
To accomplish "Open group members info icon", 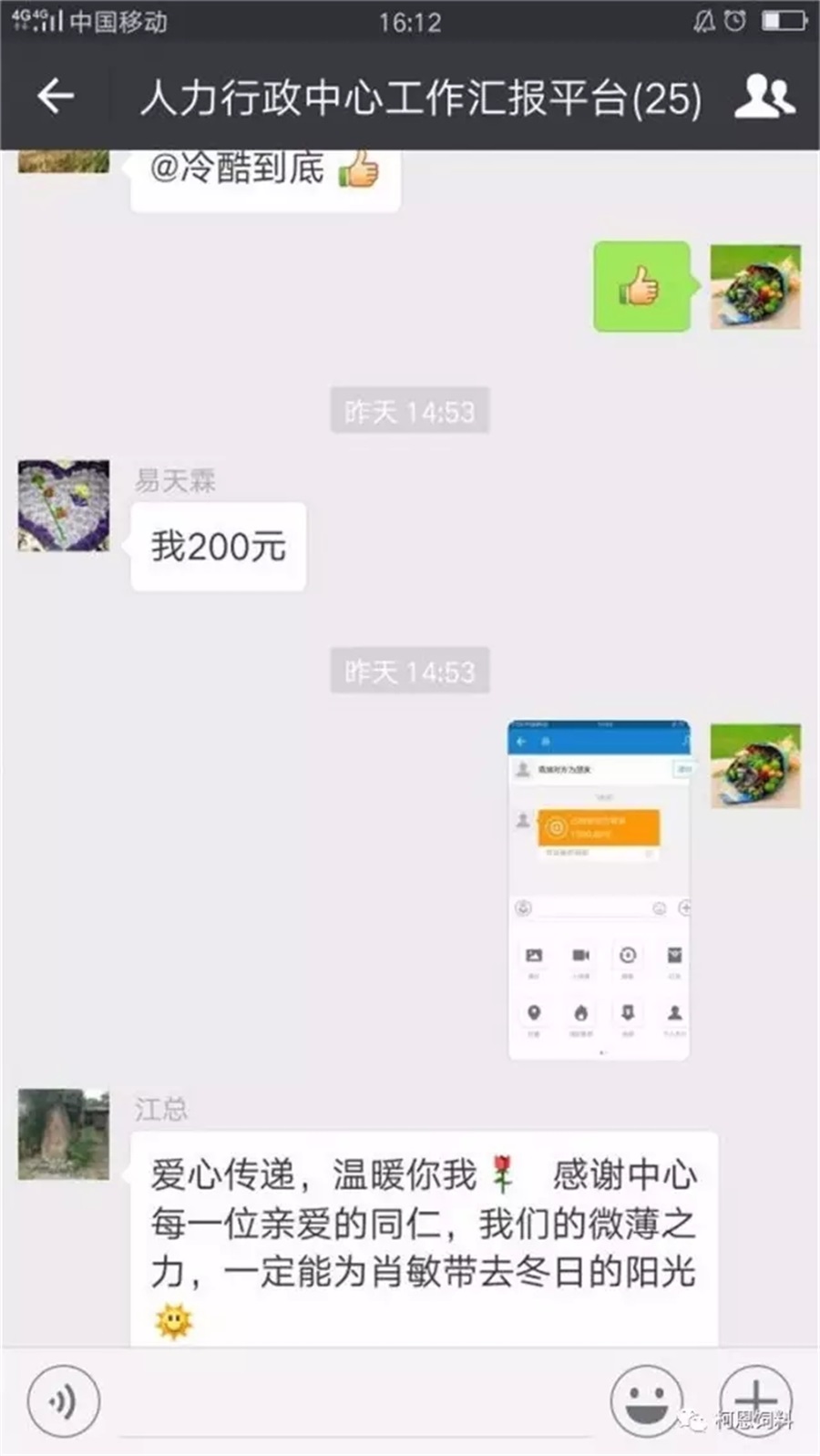I will (x=764, y=97).
